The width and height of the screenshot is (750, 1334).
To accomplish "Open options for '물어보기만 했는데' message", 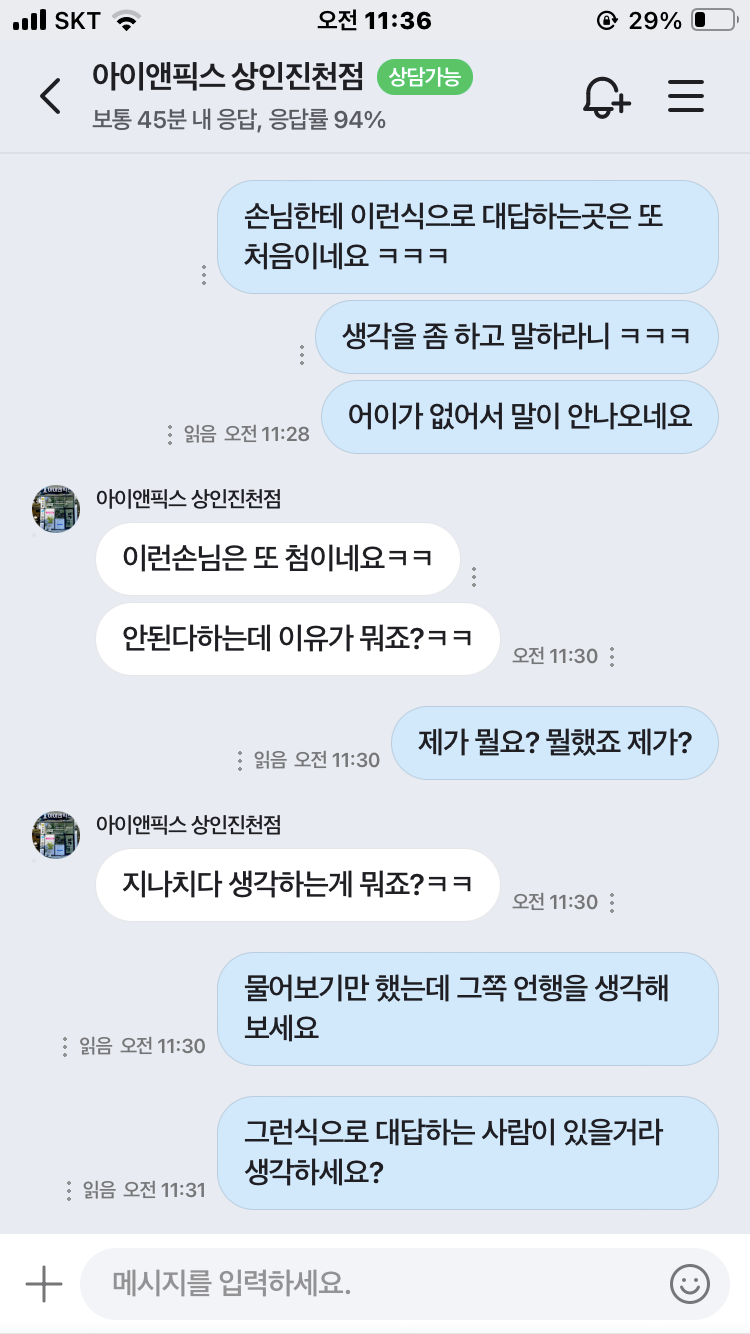I will pos(65,1046).
